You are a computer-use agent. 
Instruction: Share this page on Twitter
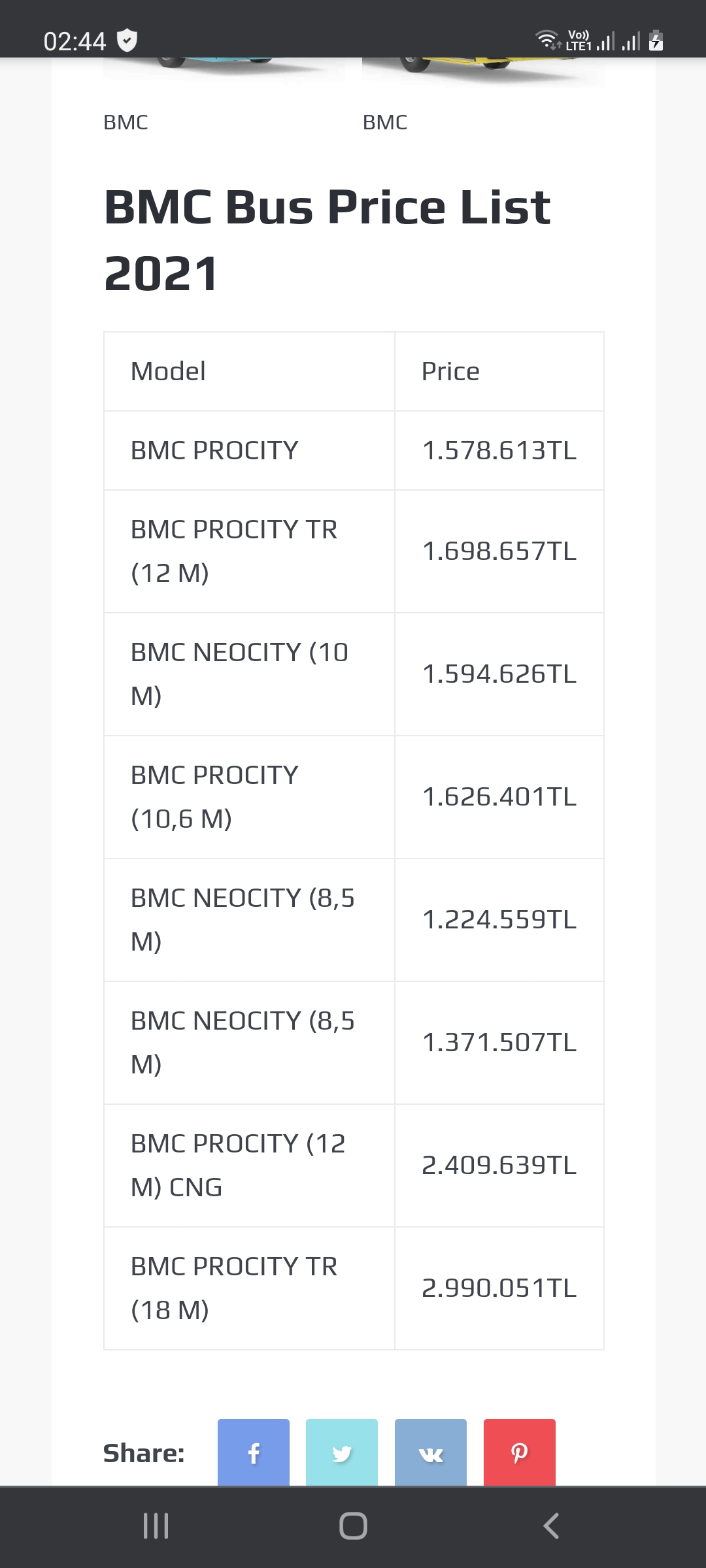pyautogui.click(x=341, y=1452)
